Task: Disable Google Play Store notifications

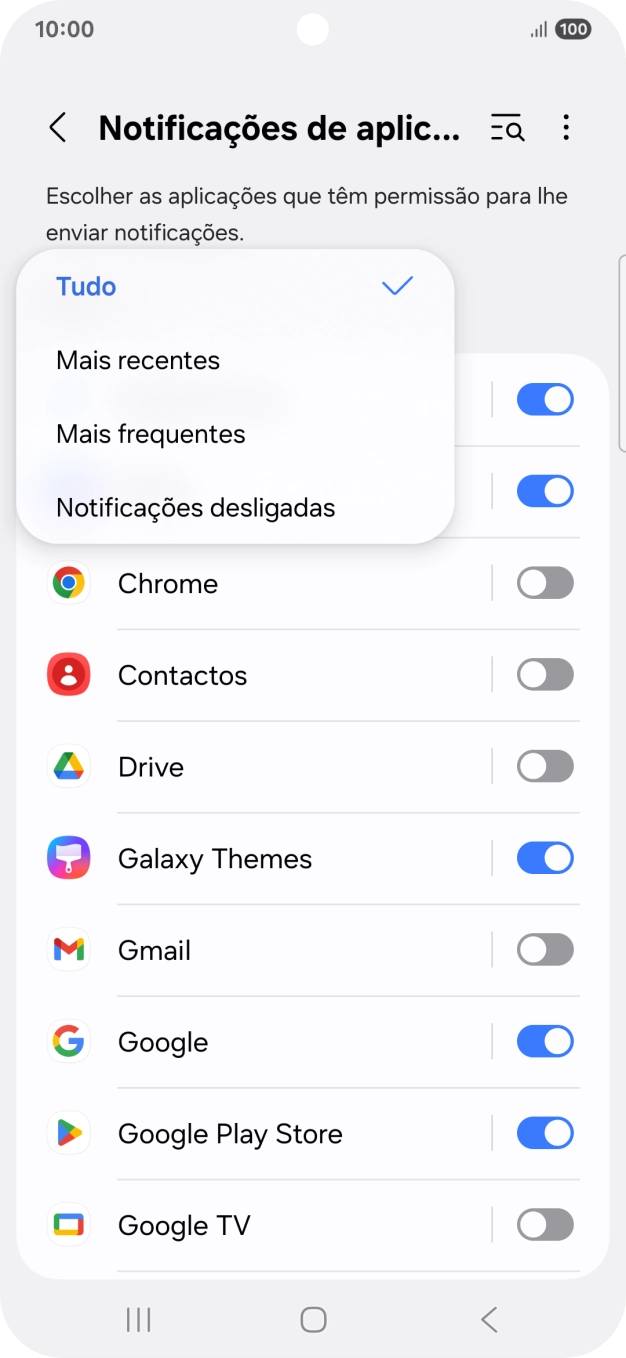Action: [545, 1133]
